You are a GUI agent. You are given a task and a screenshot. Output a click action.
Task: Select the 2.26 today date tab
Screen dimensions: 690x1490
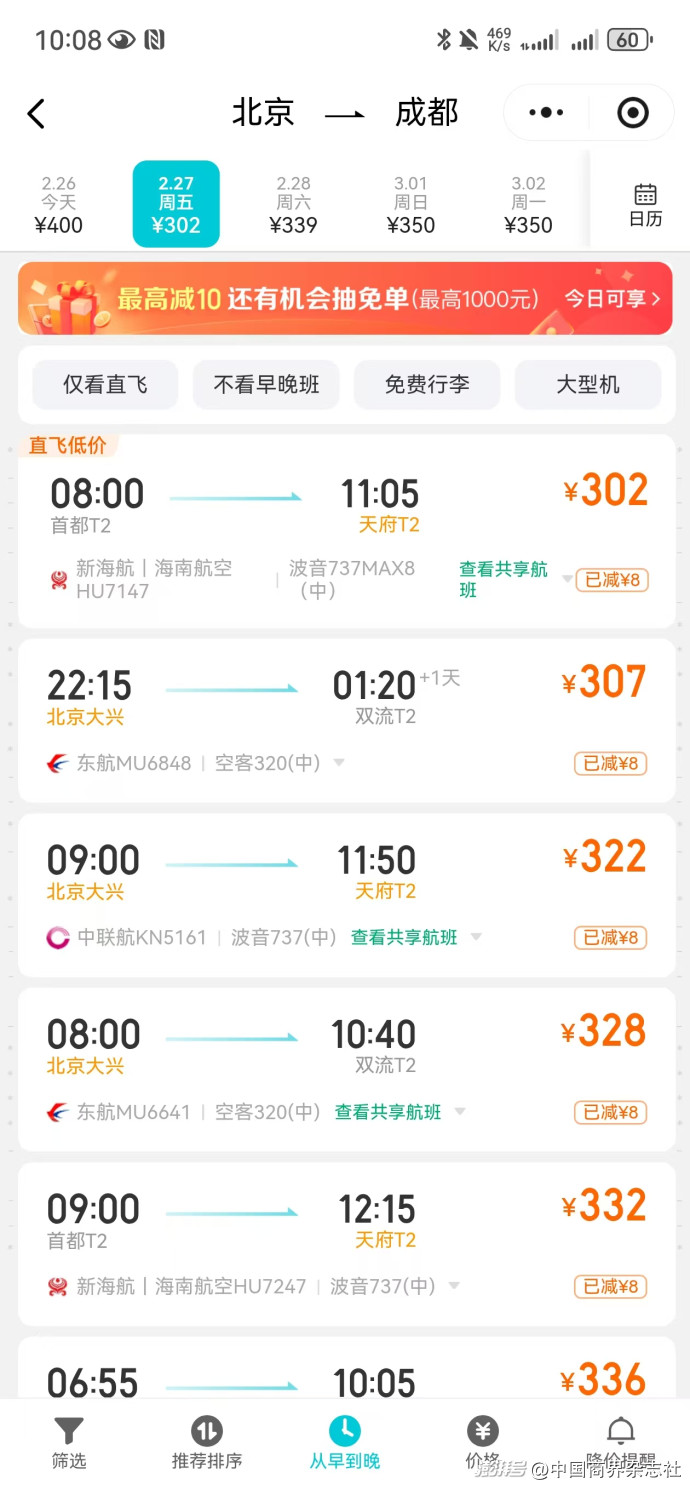click(59, 204)
